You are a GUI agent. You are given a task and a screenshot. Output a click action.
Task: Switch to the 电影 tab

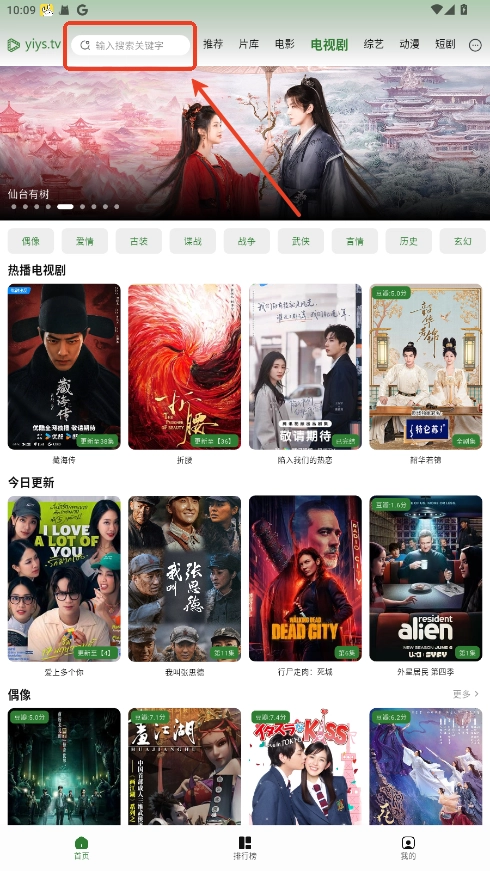284,44
